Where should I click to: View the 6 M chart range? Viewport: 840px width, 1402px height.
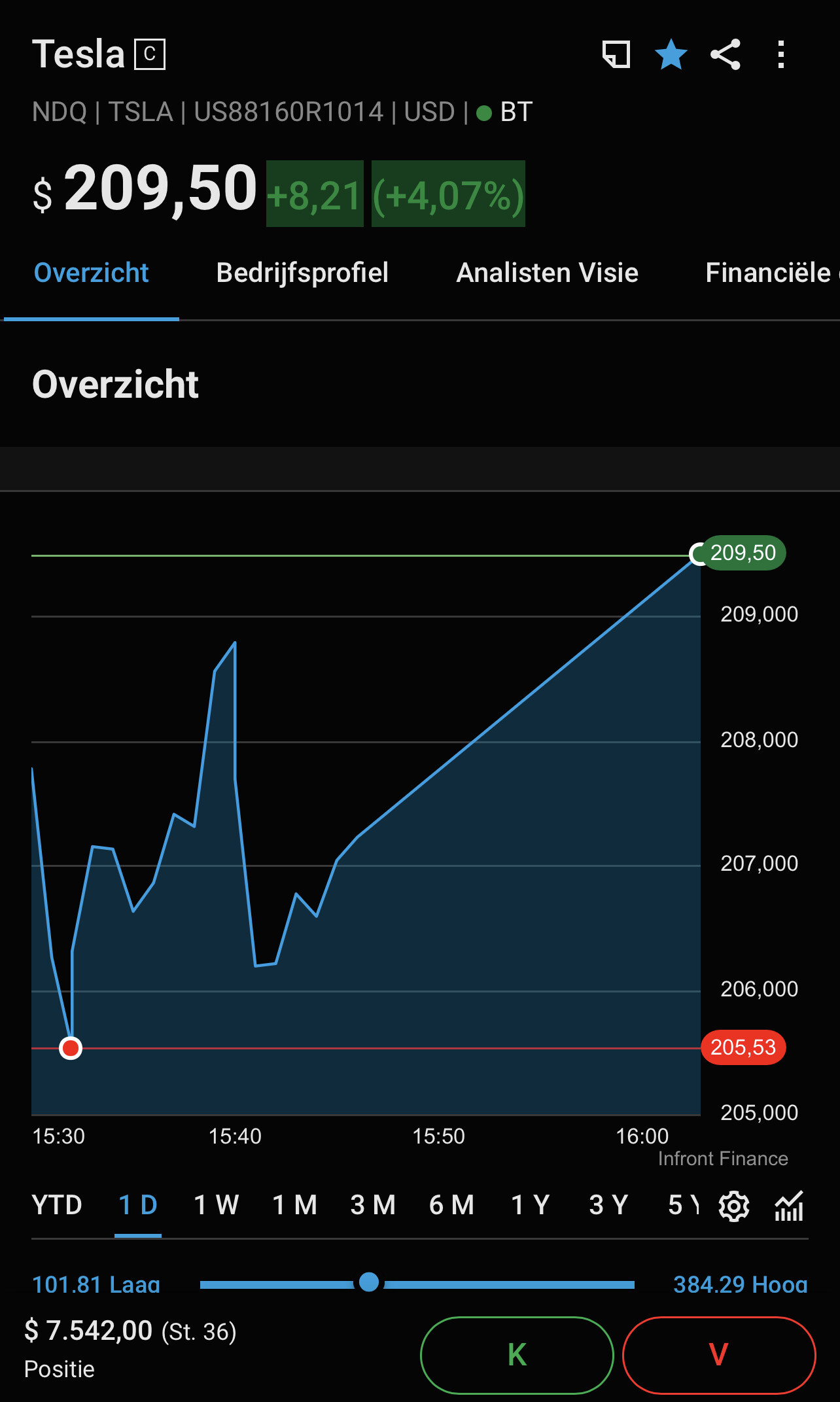pos(452,1205)
